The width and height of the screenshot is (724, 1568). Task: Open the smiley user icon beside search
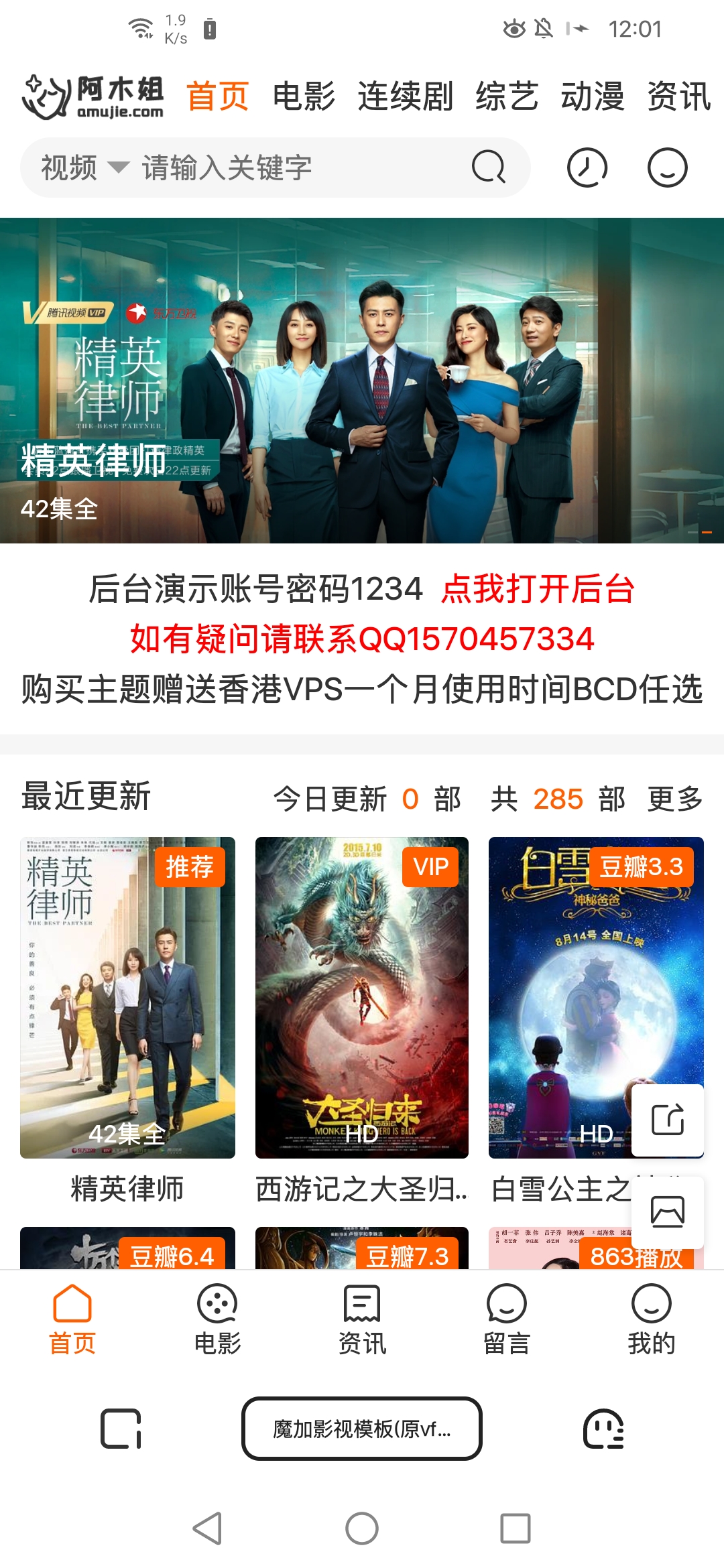667,168
